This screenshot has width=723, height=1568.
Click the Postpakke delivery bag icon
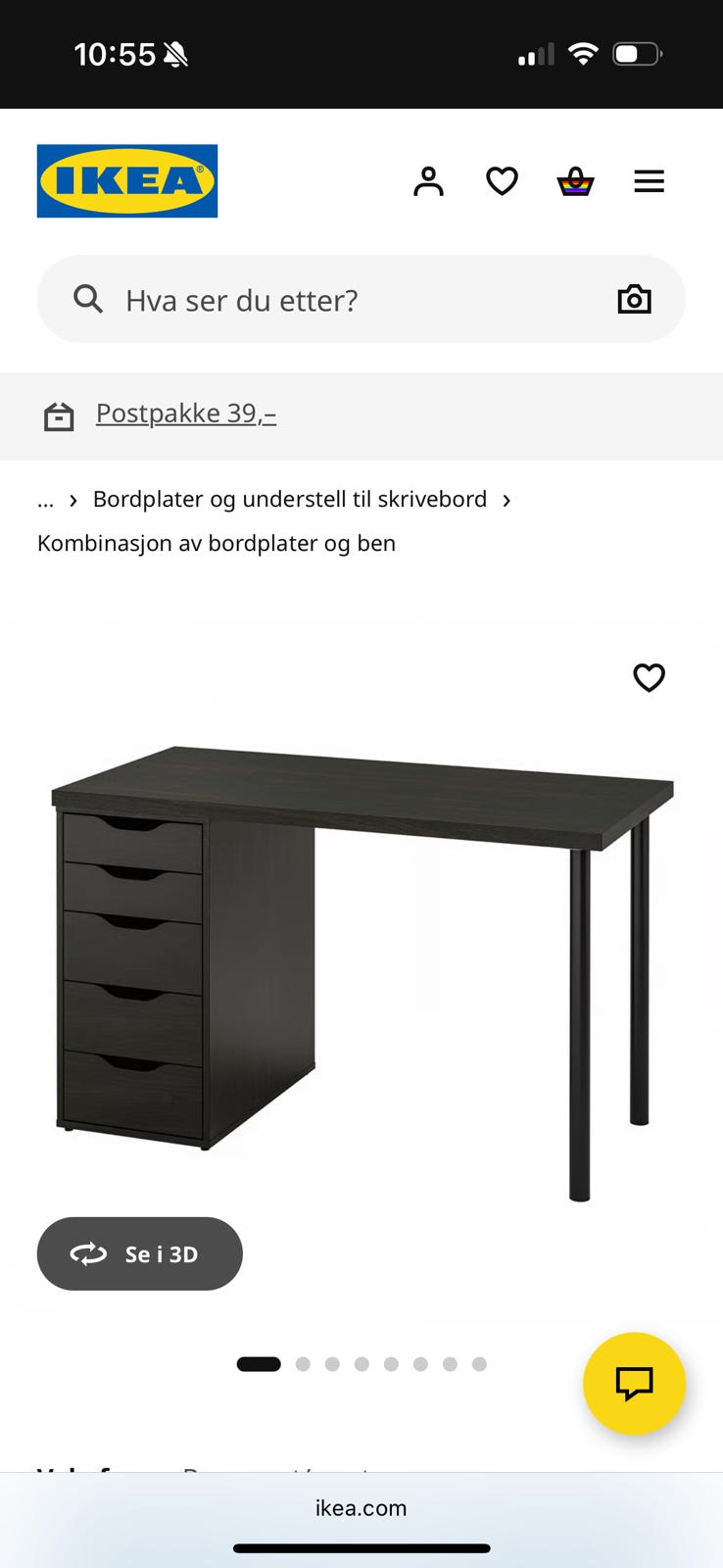click(59, 416)
